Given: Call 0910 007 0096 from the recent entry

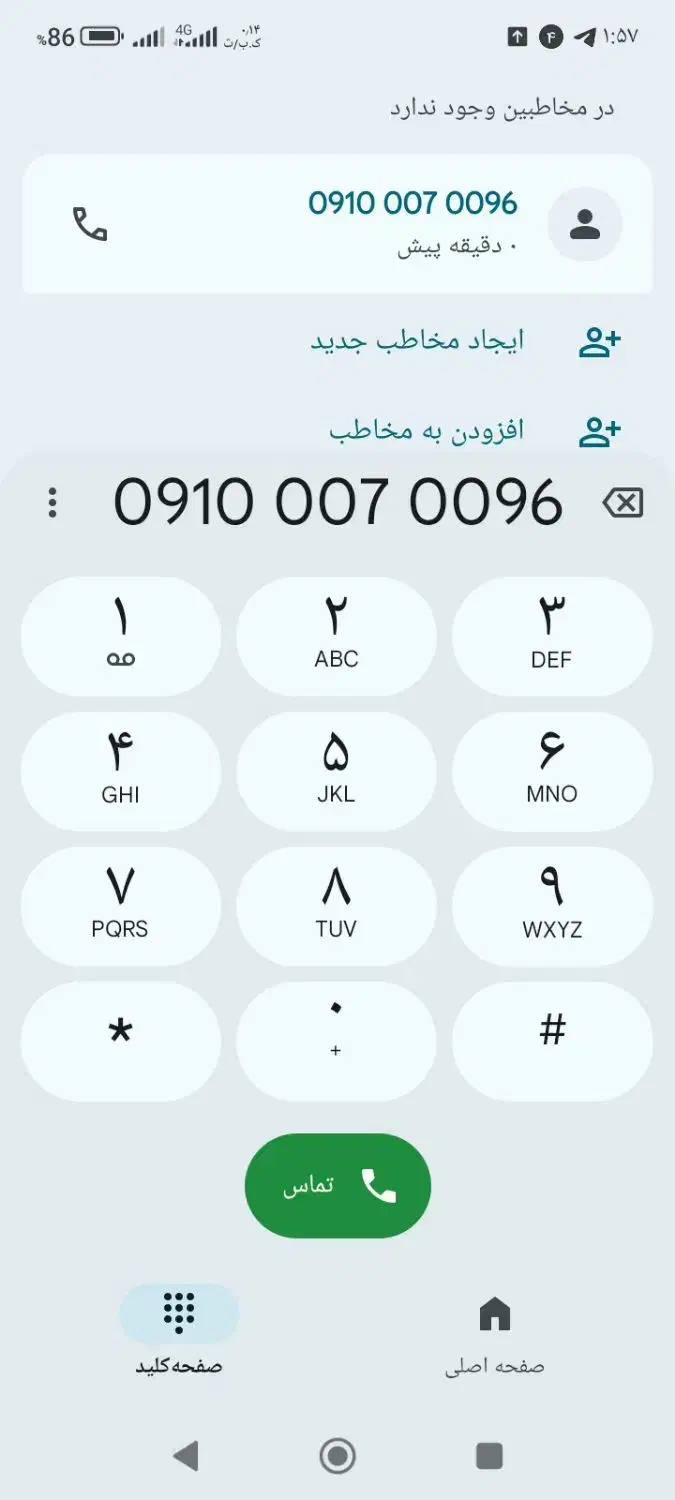Looking at the screenshot, I should [x=90, y=224].
